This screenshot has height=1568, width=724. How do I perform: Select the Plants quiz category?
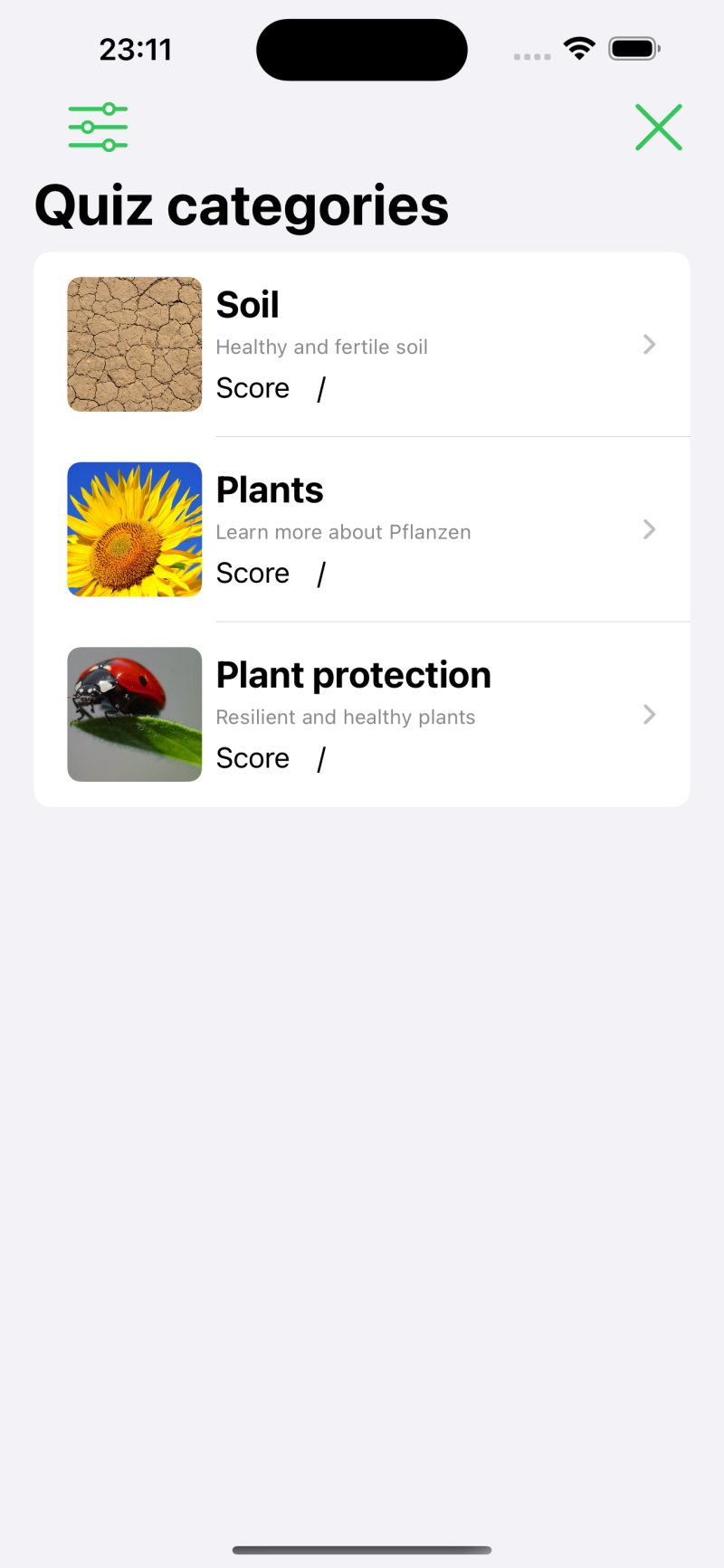(x=362, y=529)
